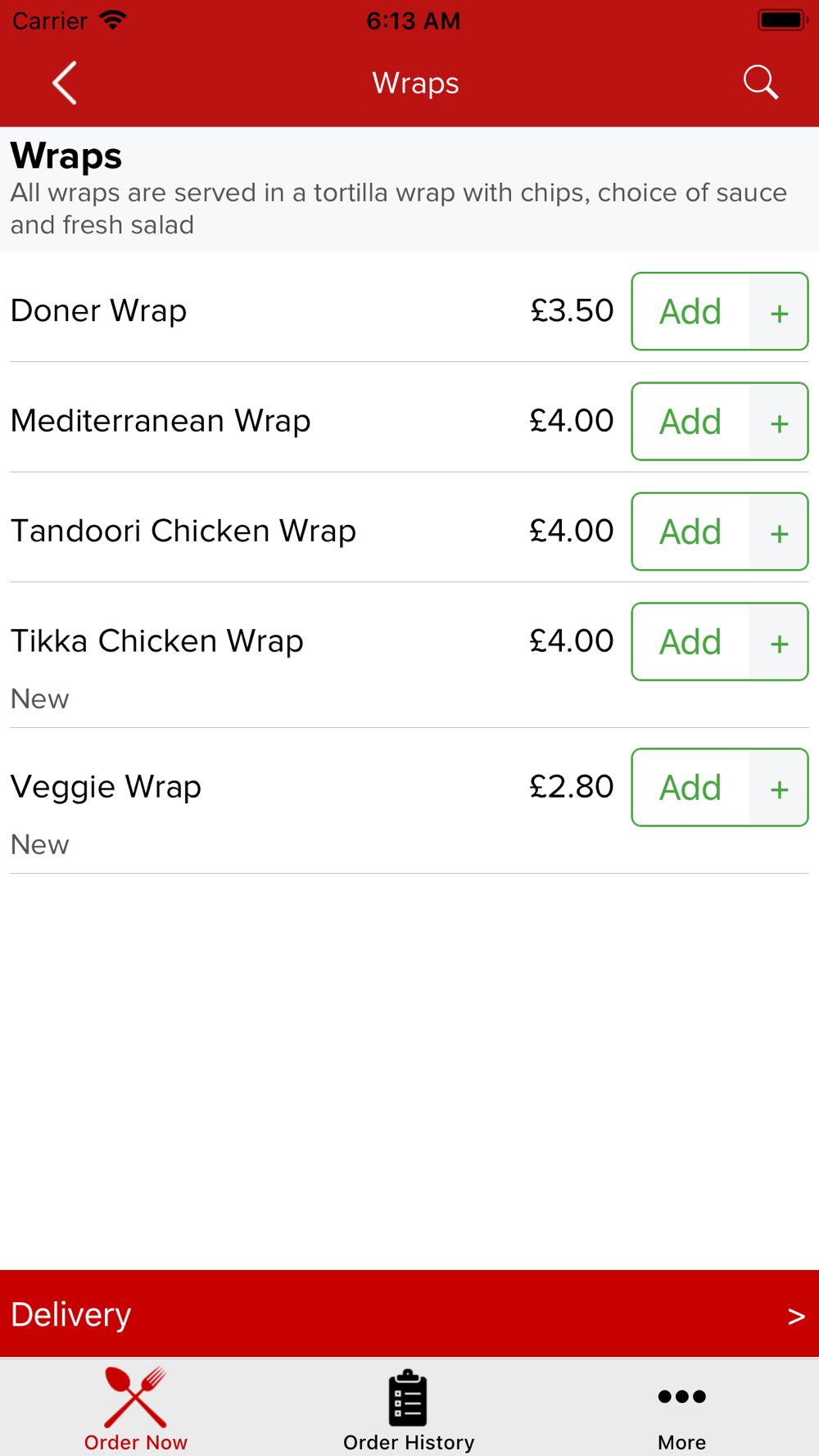Add Tikka Chicken Wrap to the order

tap(690, 642)
